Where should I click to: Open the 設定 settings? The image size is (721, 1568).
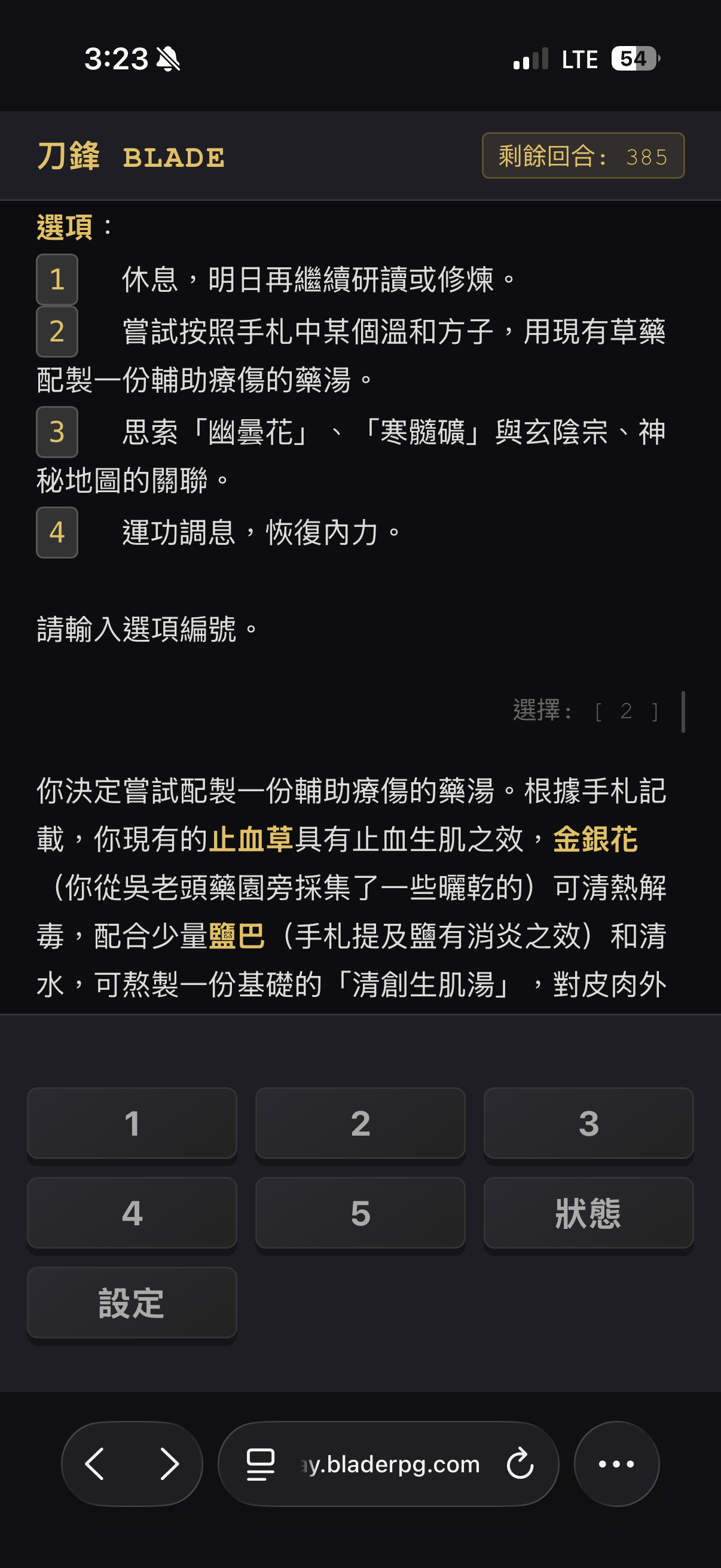pyautogui.click(x=132, y=1303)
